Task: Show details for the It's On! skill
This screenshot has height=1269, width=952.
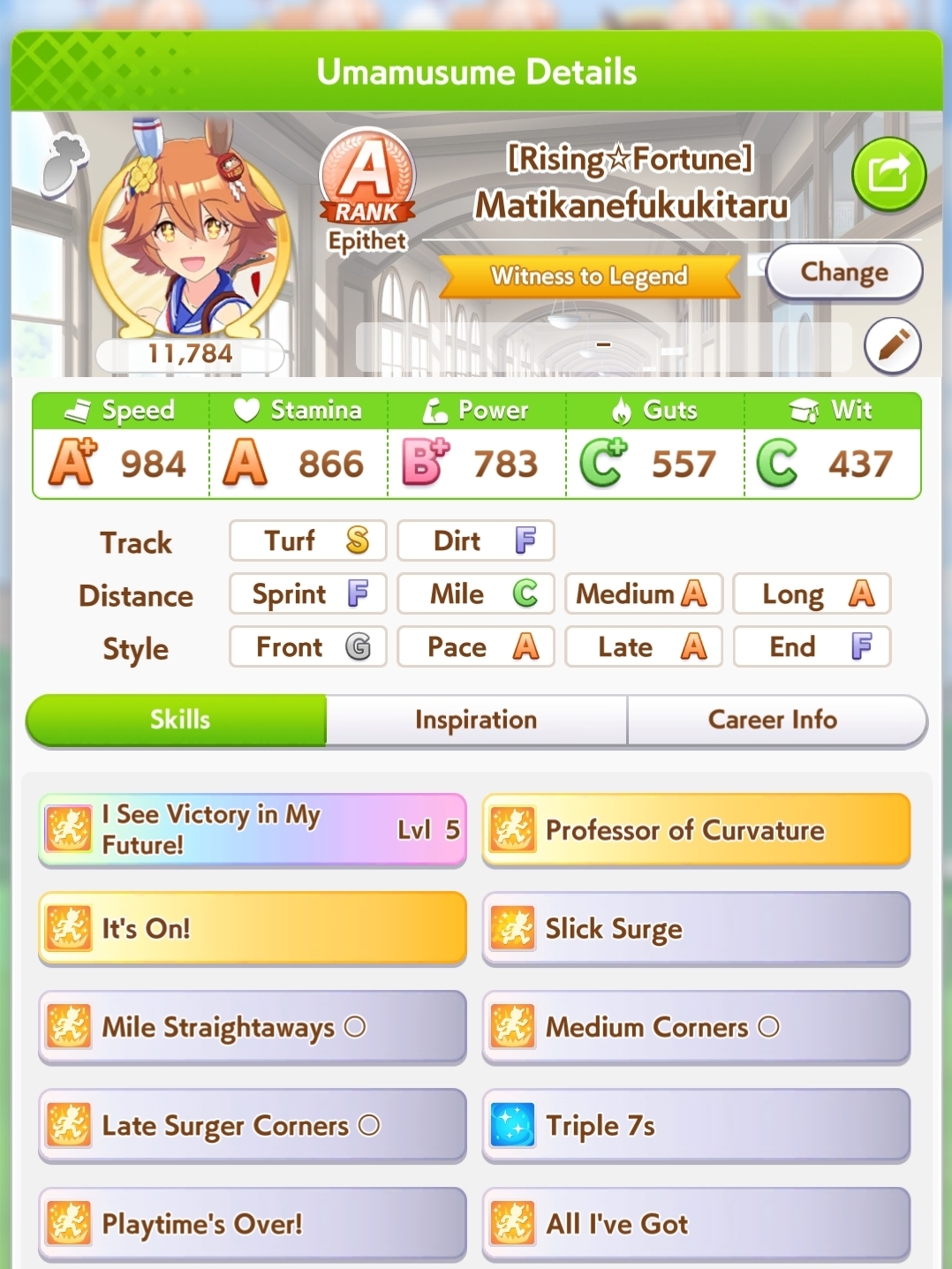Action: pos(253,928)
